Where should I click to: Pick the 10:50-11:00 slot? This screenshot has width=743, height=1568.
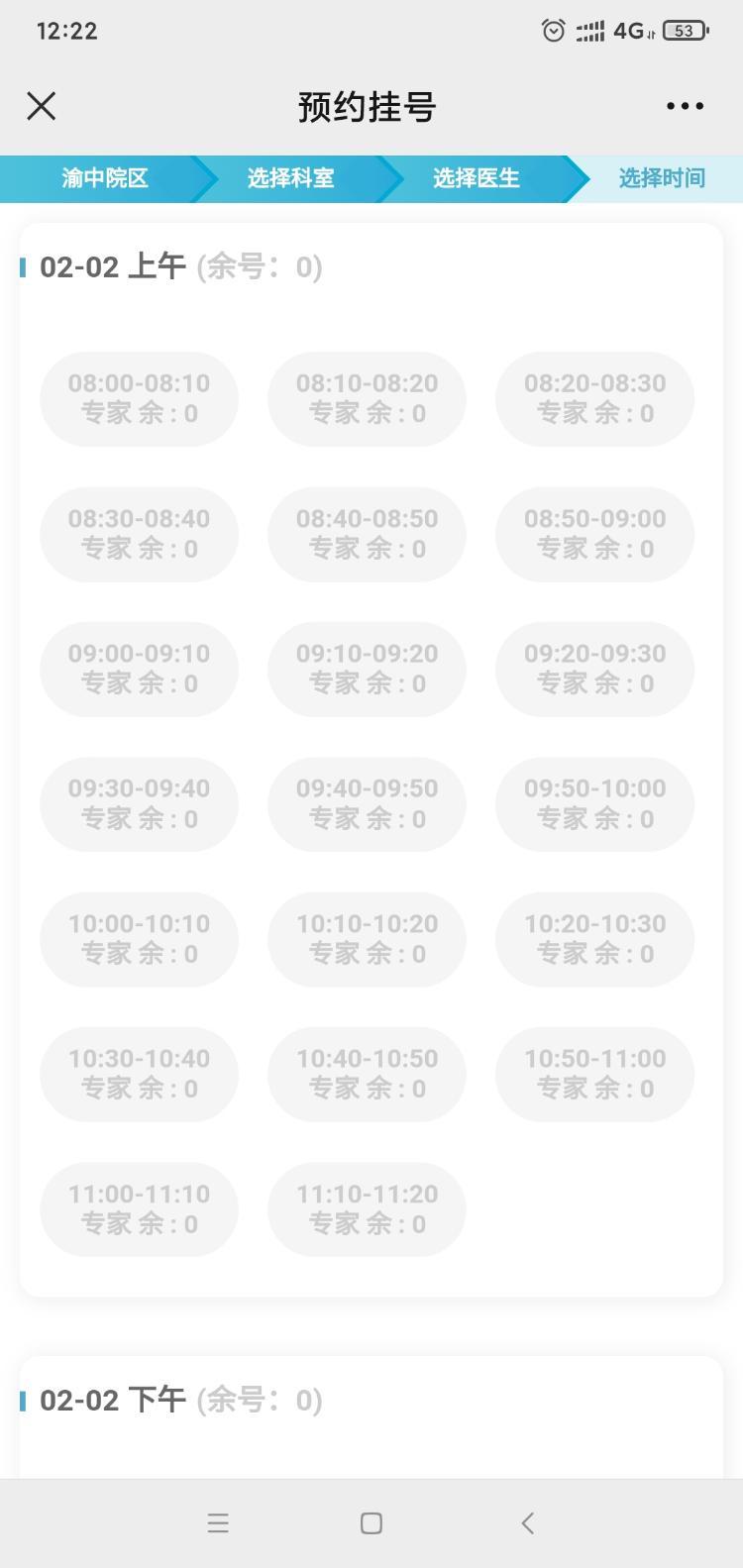pyautogui.click(x=594, y=1074)
